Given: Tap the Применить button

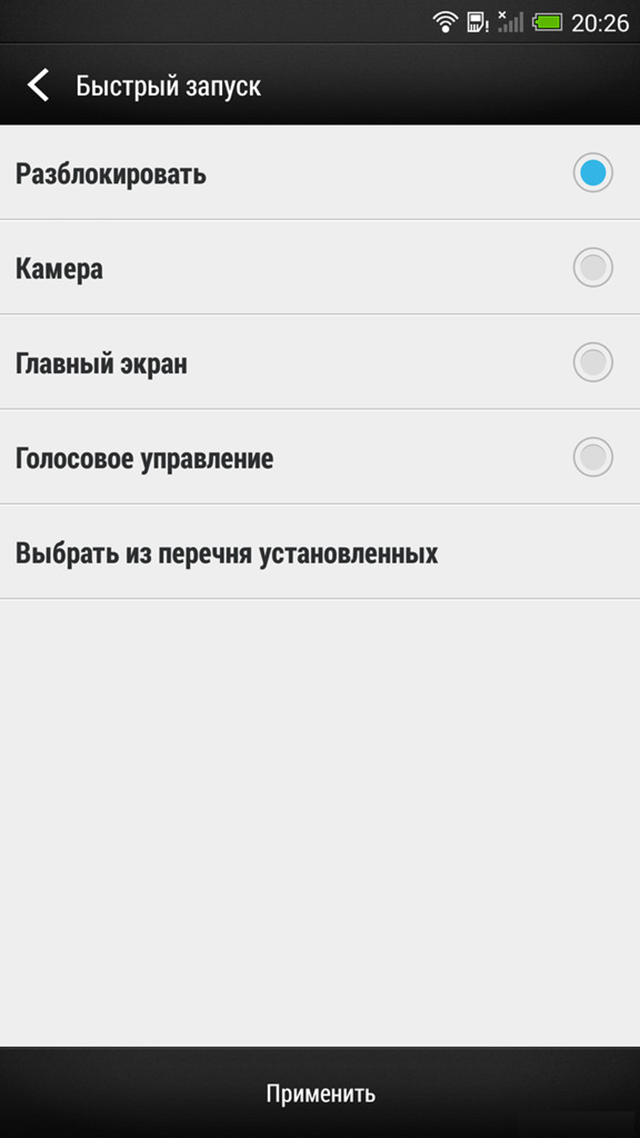Looking at the screenshot, I should [320, 1092].
